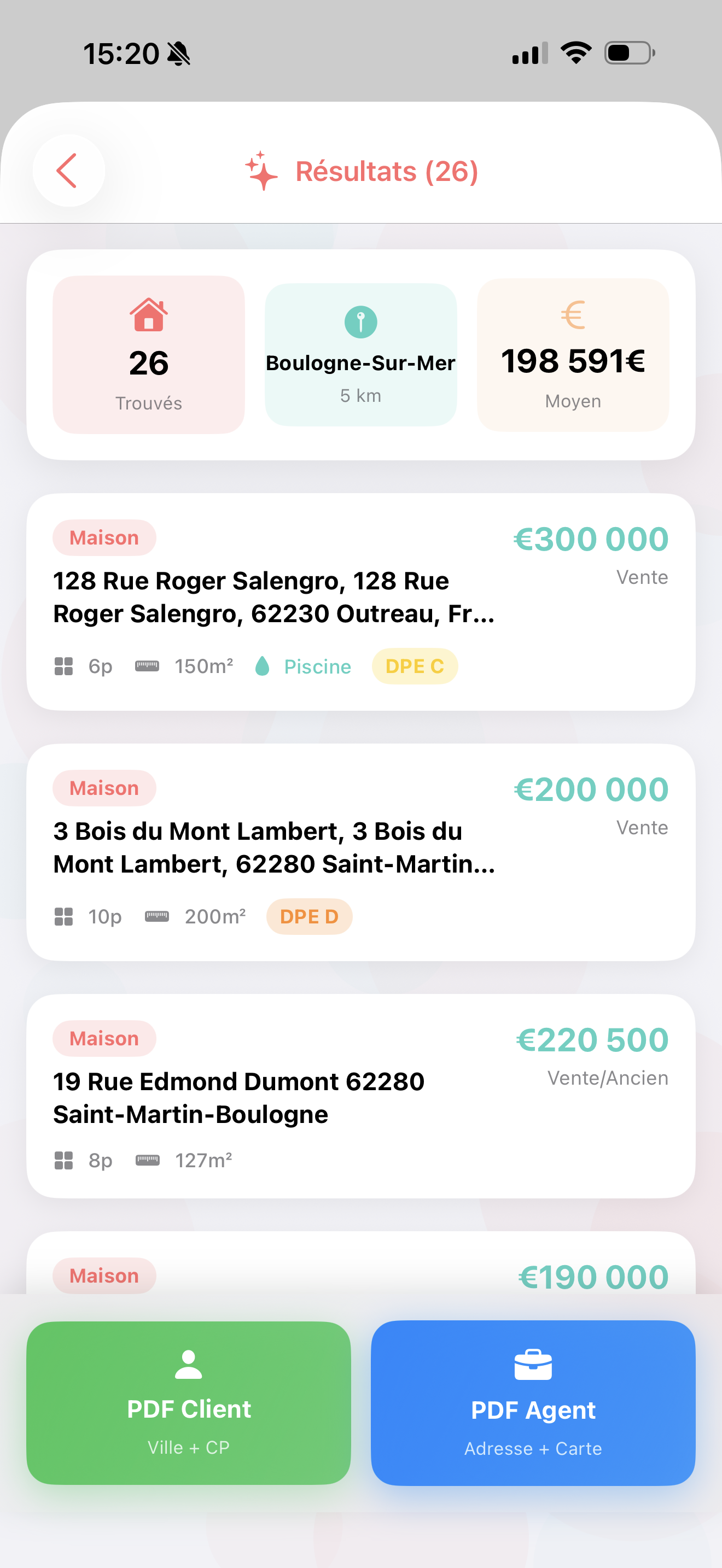The width and height of the screenshot is (722, 1568).
Task: Tap the back chevron to return
Action: click(69, 171)
